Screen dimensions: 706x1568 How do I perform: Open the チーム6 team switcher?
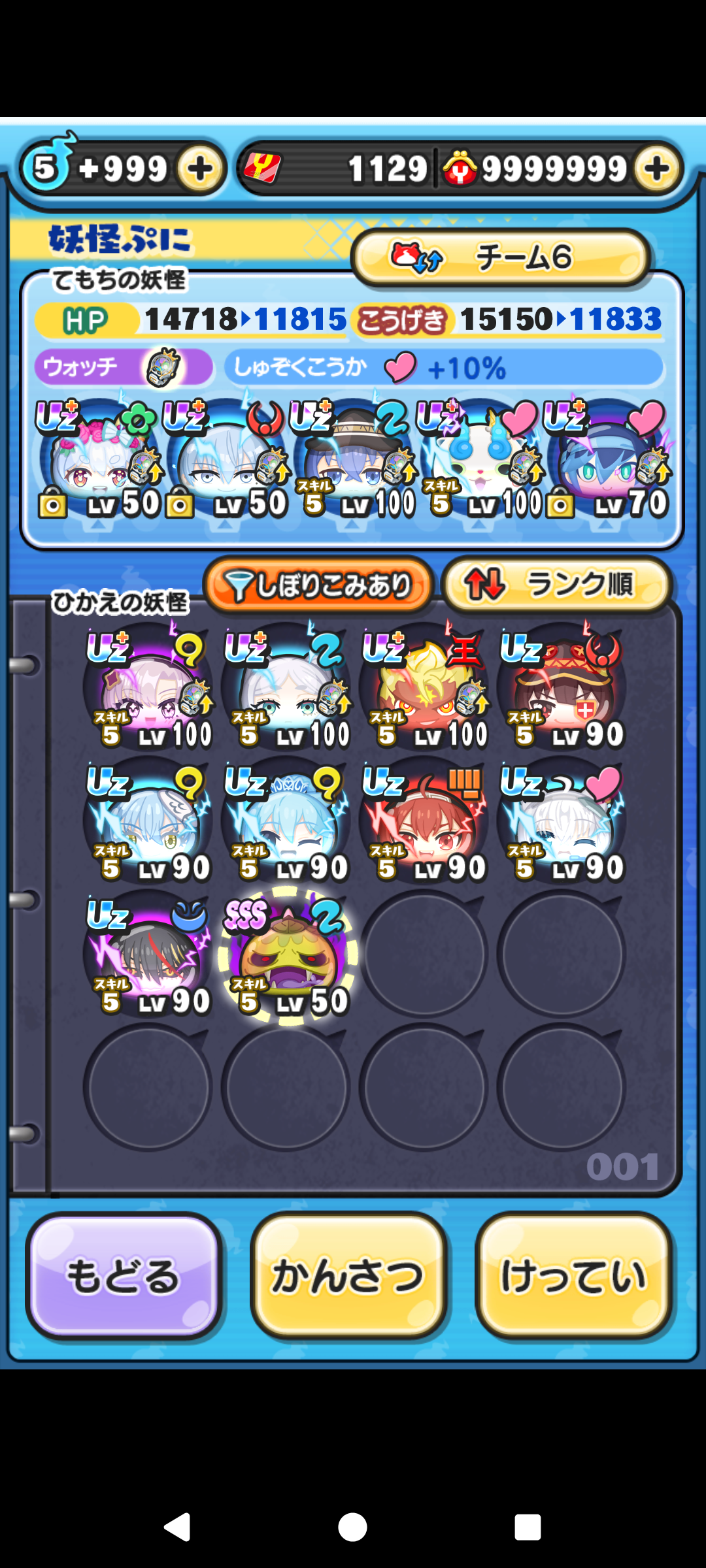coord(501,257)
